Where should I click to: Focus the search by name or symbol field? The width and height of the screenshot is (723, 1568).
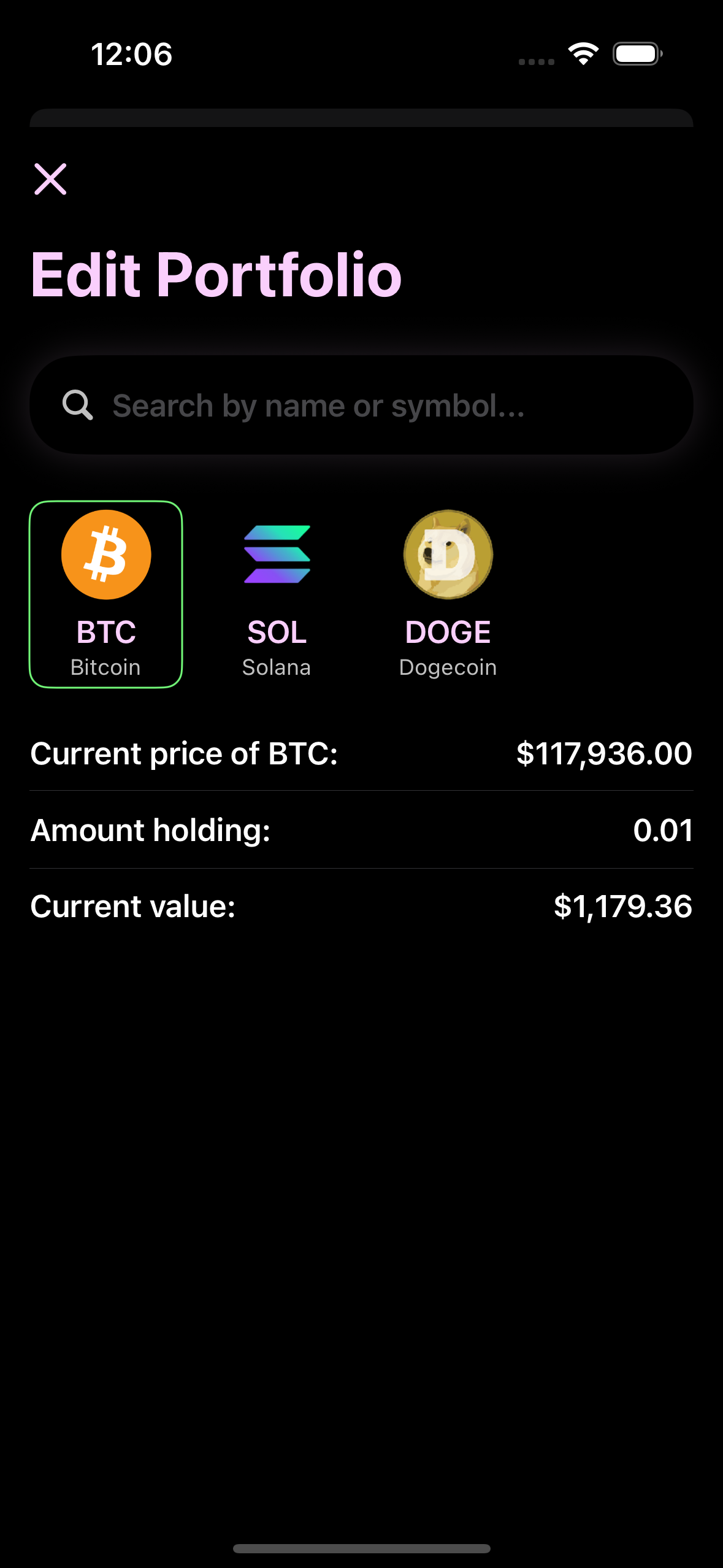pyautogui.click(x=361, y=405)
